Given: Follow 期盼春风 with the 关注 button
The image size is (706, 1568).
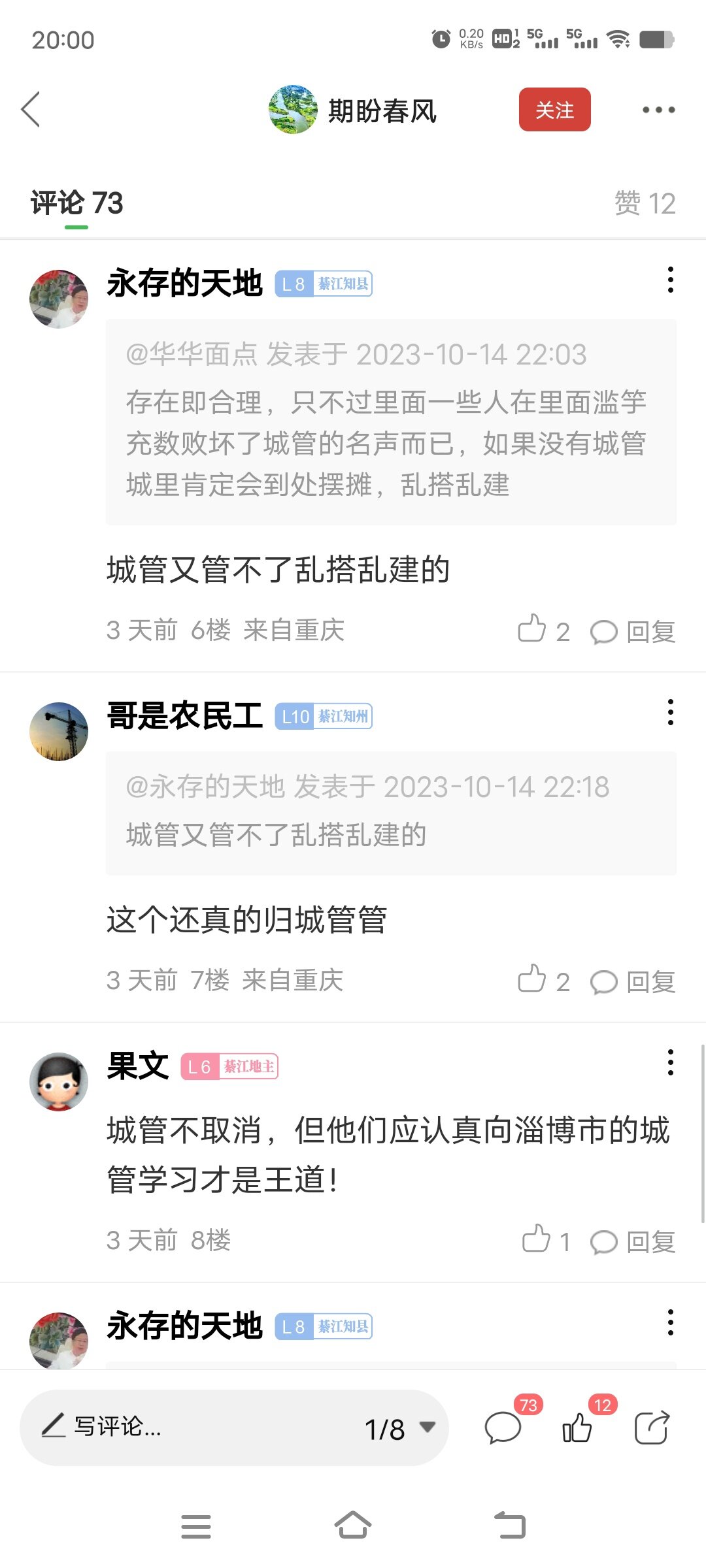Looking at the screenshot, I should click(554, 110).
